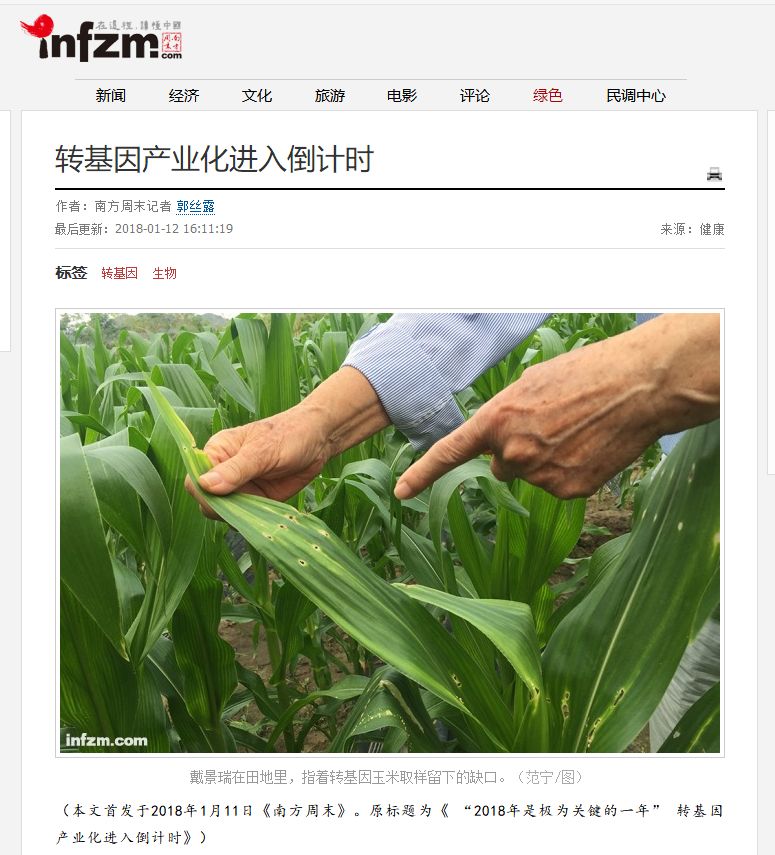
Task: Switch to the 经济 section
Action: (x=184, y=96)
